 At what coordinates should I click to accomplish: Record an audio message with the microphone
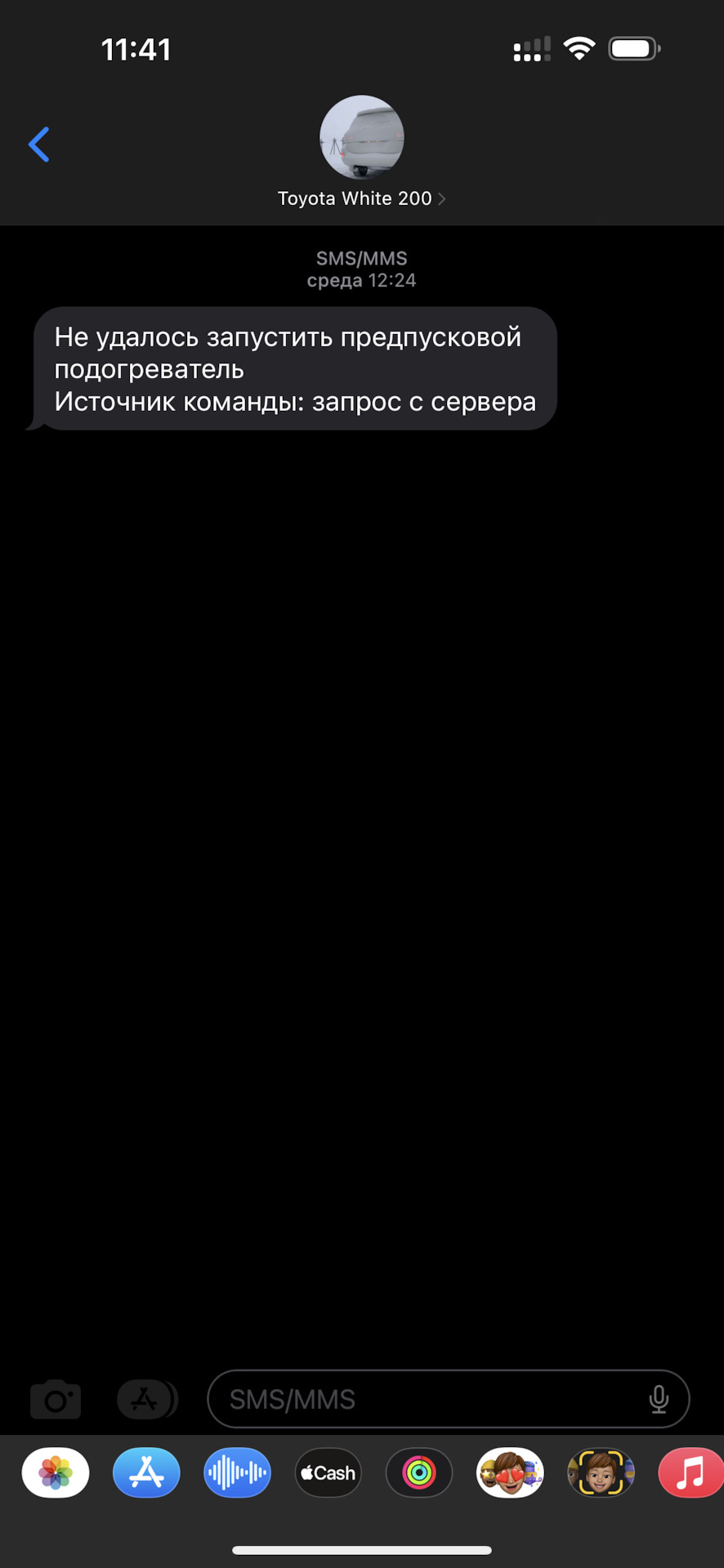(x=659, y=1399)
